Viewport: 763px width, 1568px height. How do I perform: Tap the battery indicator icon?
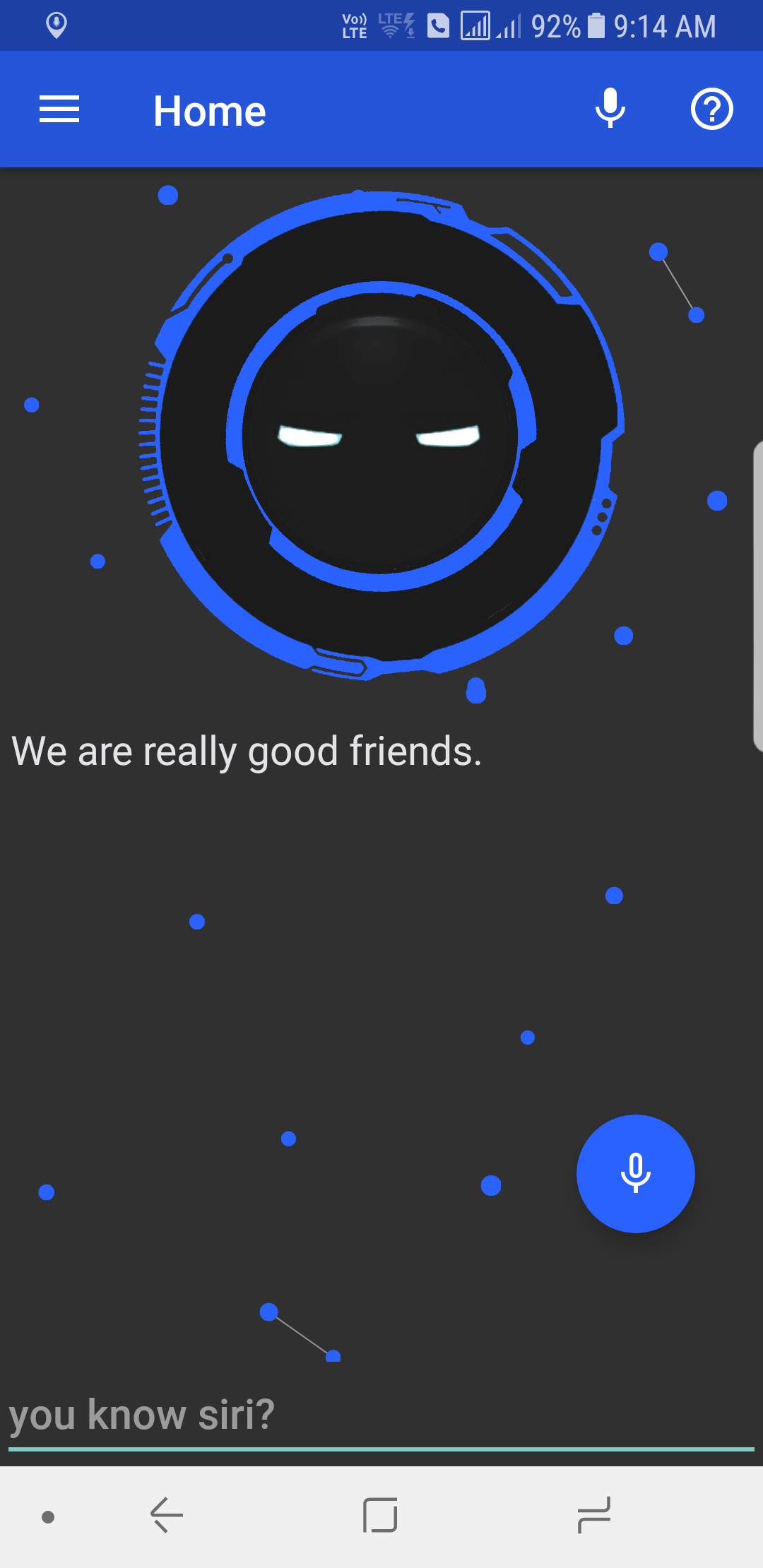[x=598, y=25]
